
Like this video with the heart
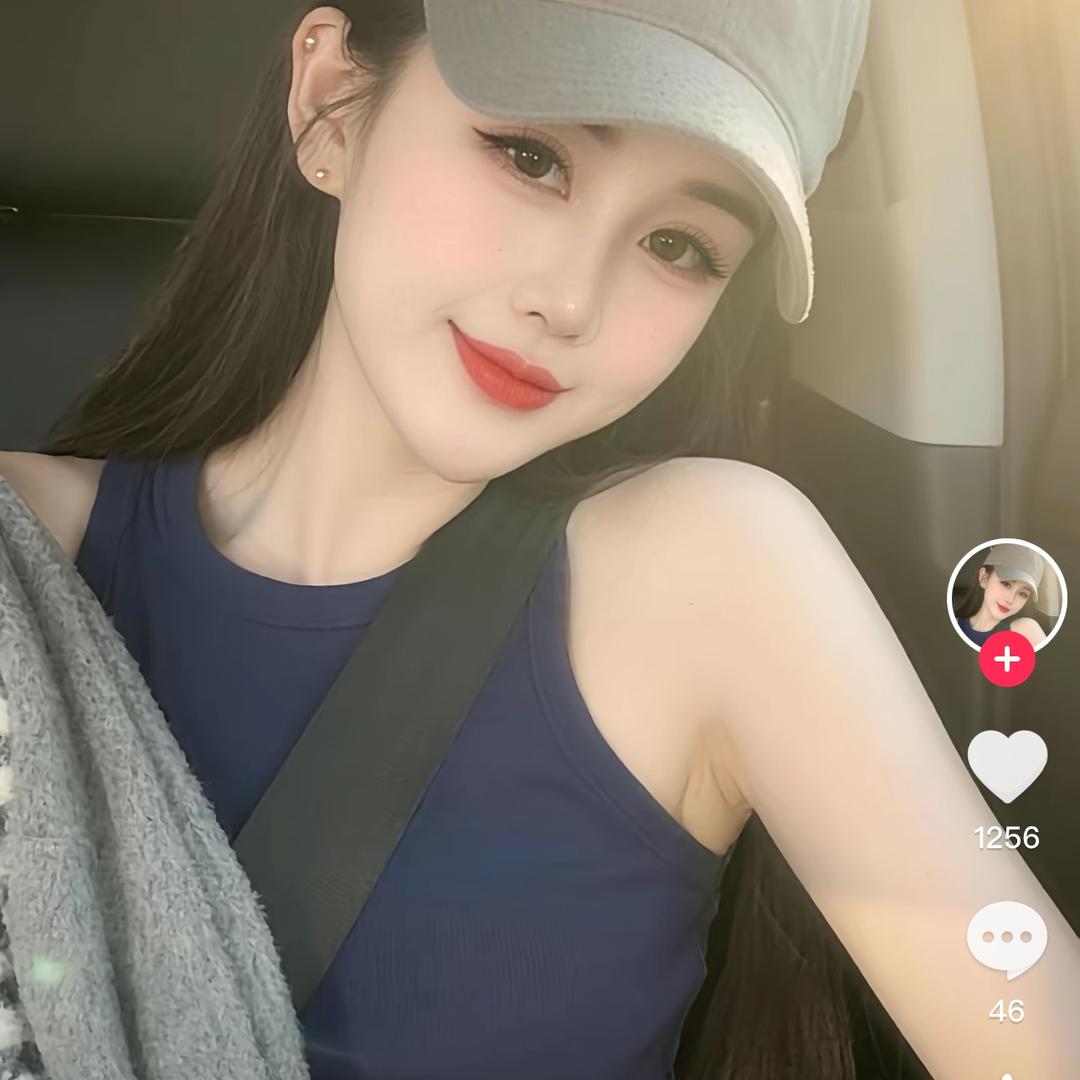coord(1007,765)
